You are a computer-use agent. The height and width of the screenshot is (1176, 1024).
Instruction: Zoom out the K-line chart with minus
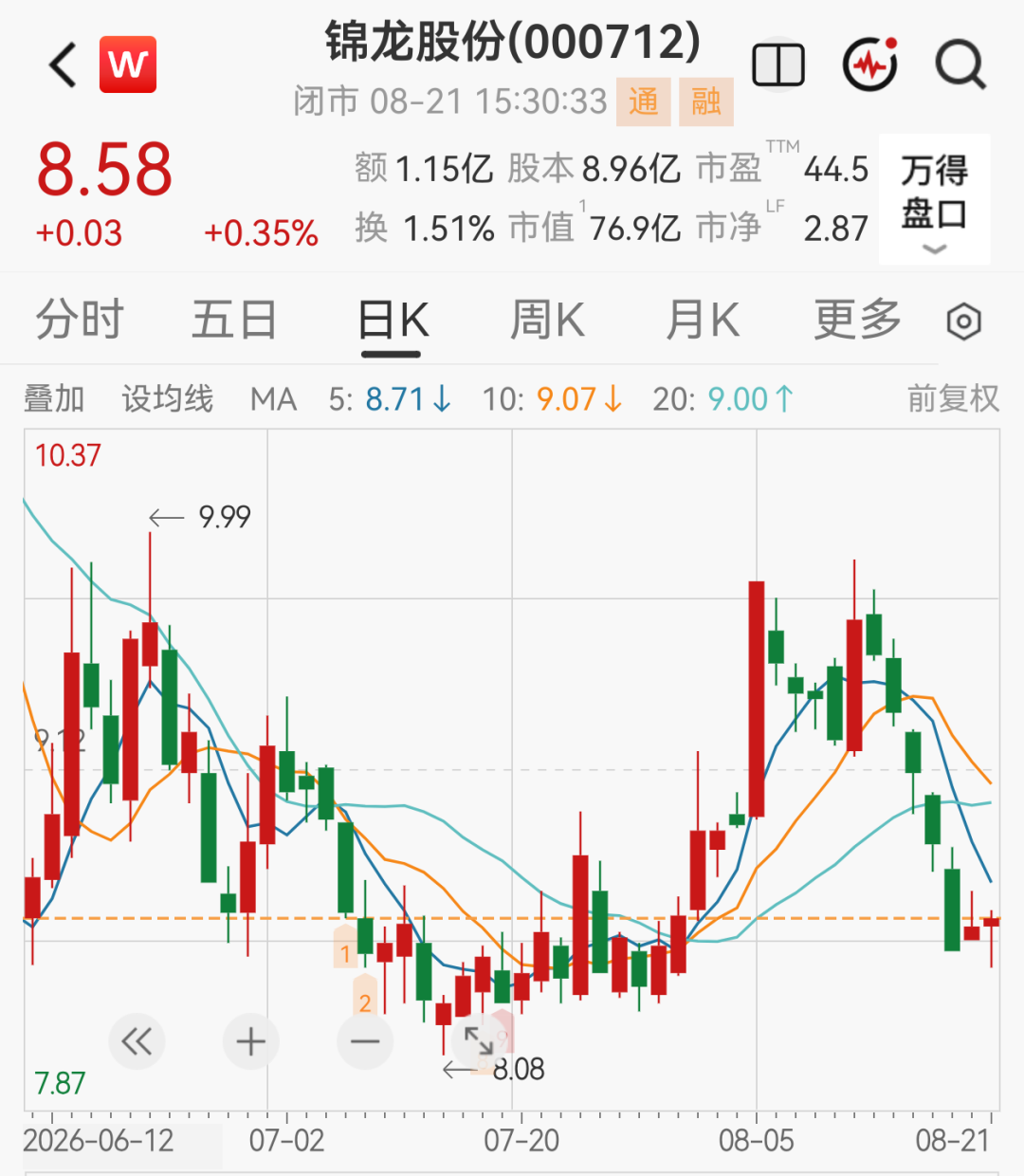click(365, 1041)
